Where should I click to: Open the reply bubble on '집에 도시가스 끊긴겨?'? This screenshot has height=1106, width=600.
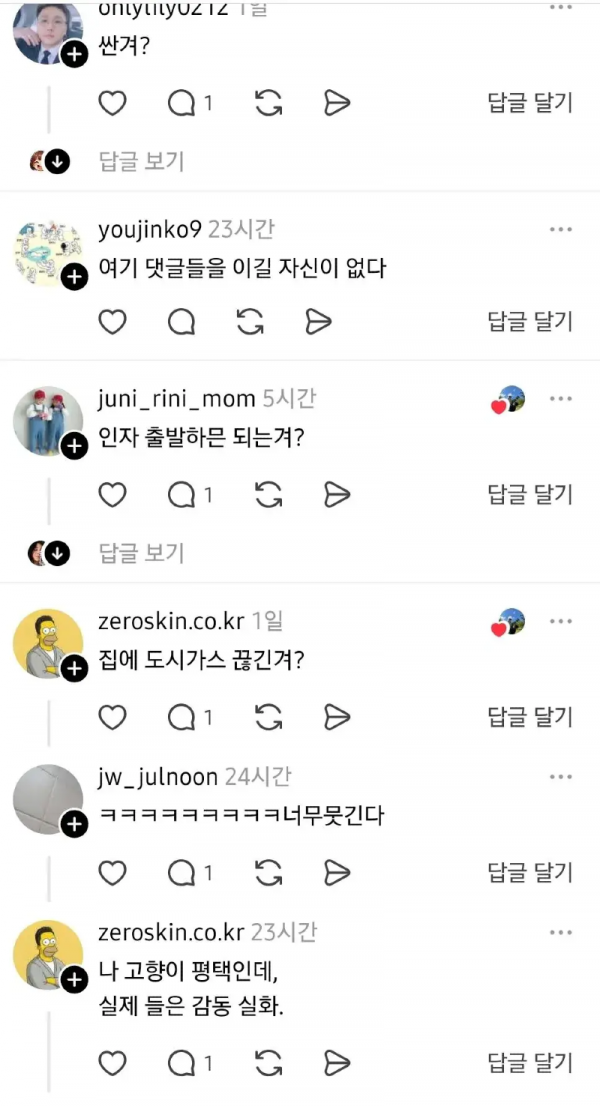[183, 717]
